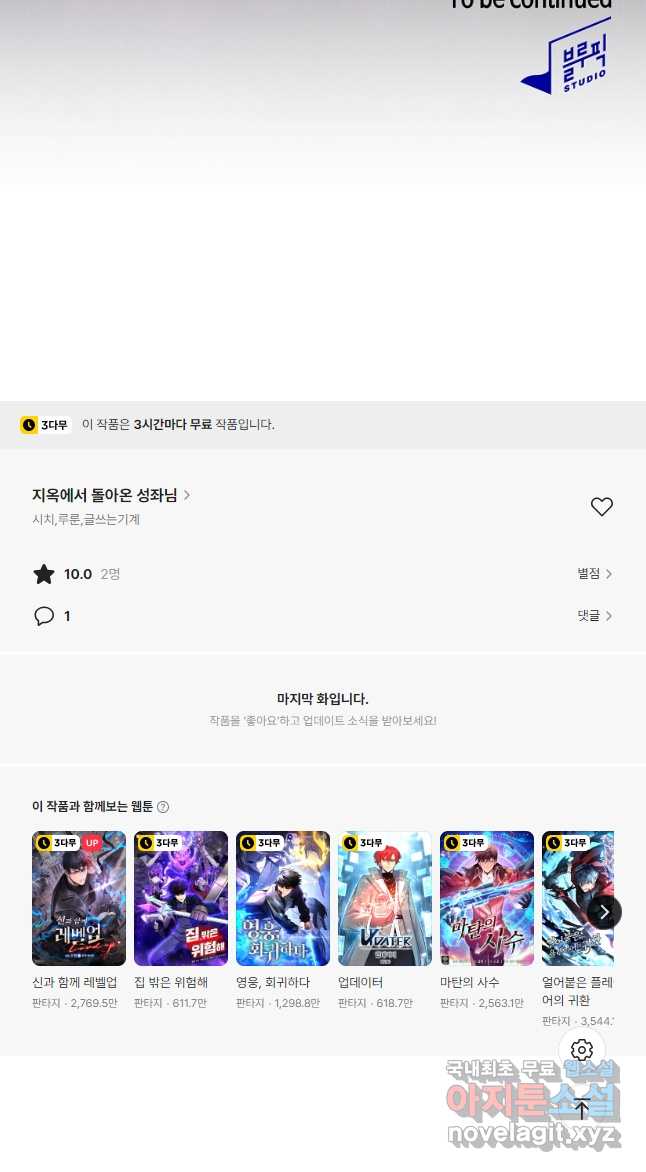Like this webtoon with the heart icon
This screenshot has width=646, height=1172.
(x=601, y=507)
